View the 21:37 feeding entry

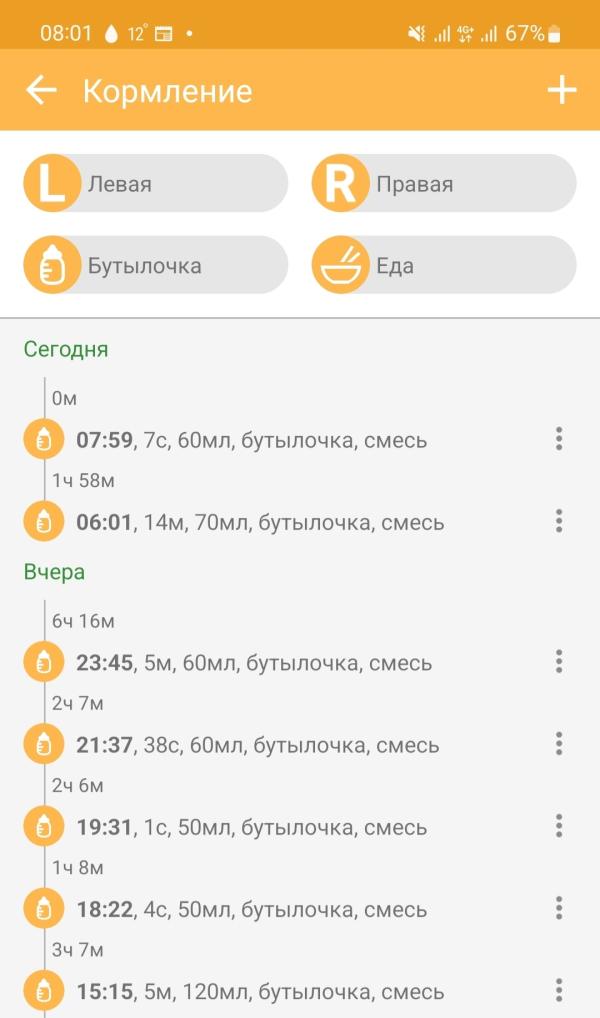257,745
